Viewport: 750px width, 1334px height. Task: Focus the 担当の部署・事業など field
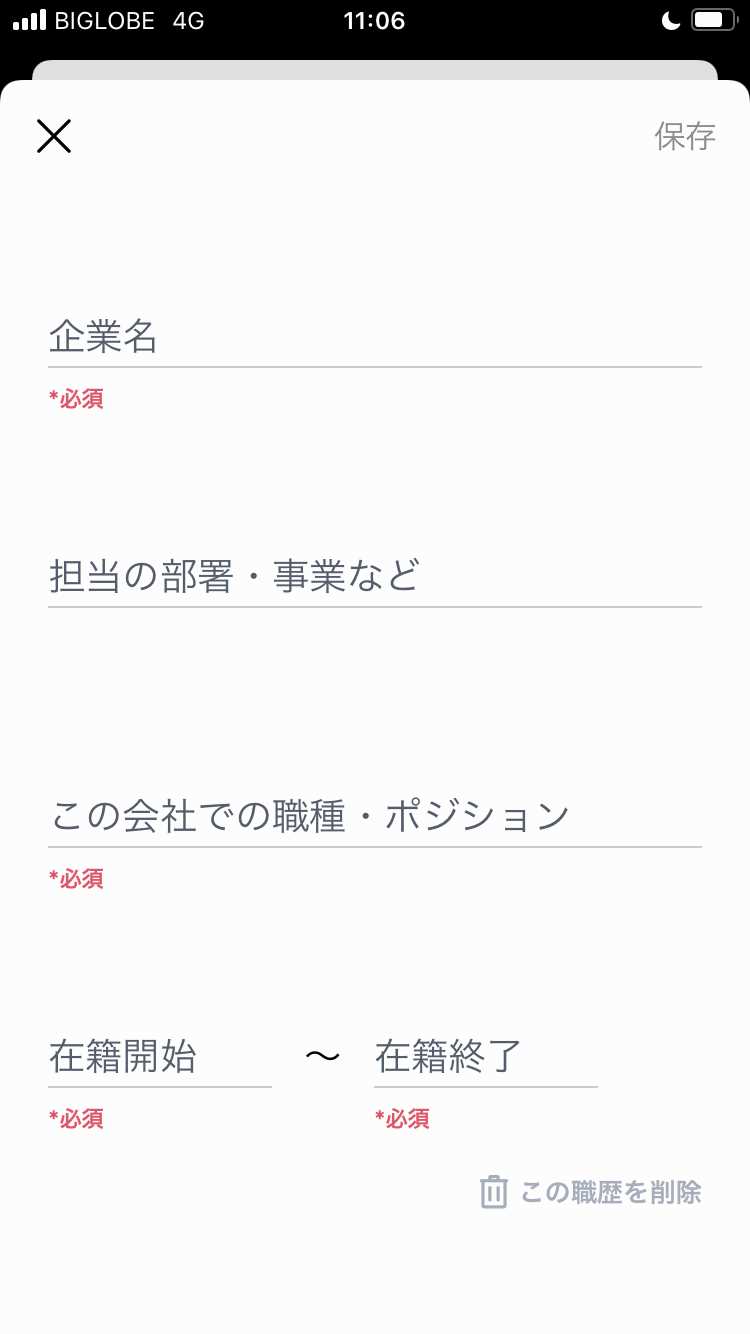click(x=300, y=578)
